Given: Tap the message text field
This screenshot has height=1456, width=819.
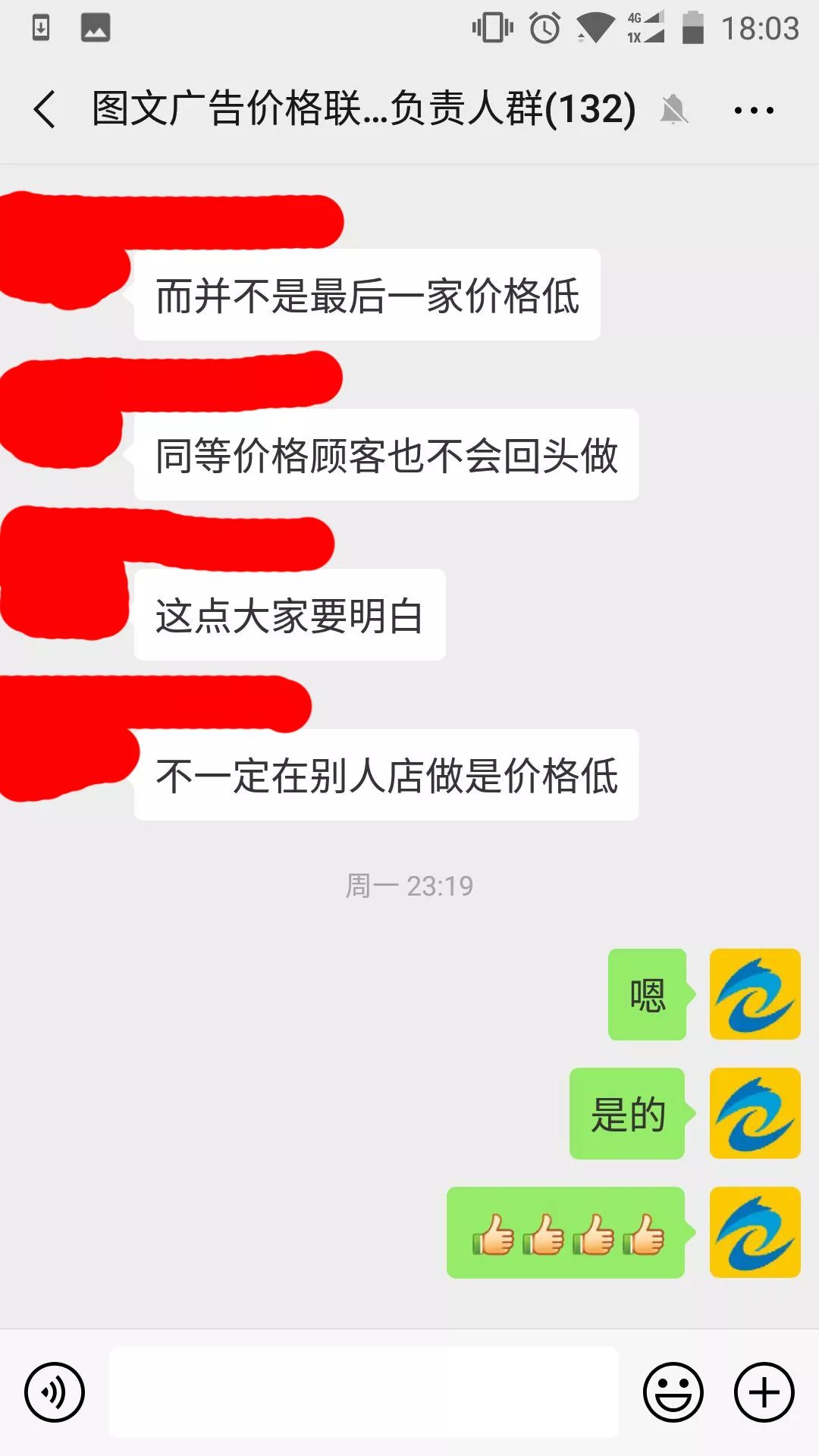Looking at the screenshot, I should (x=364, y=1392).
